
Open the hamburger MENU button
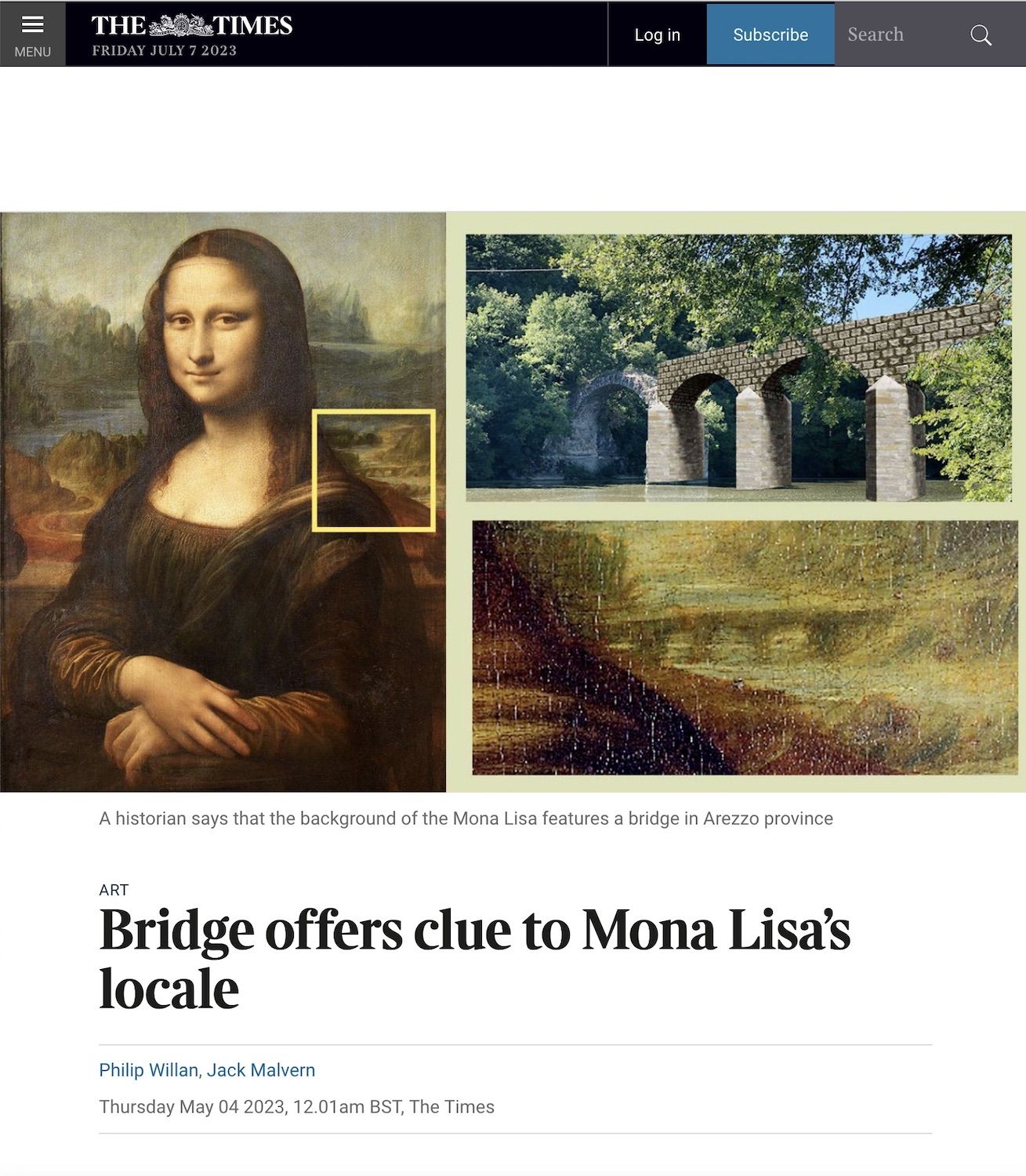pos(32,34)
